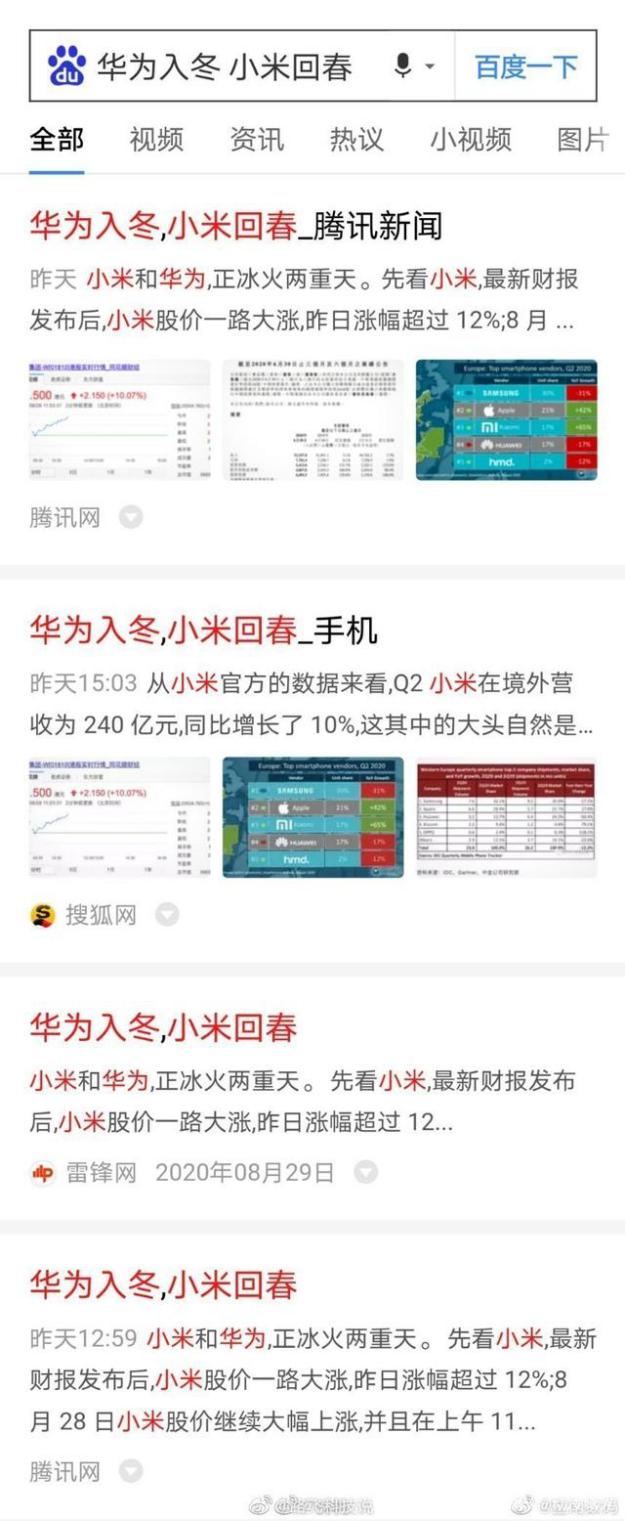Switch to the 热议 tab

(356, 139)
